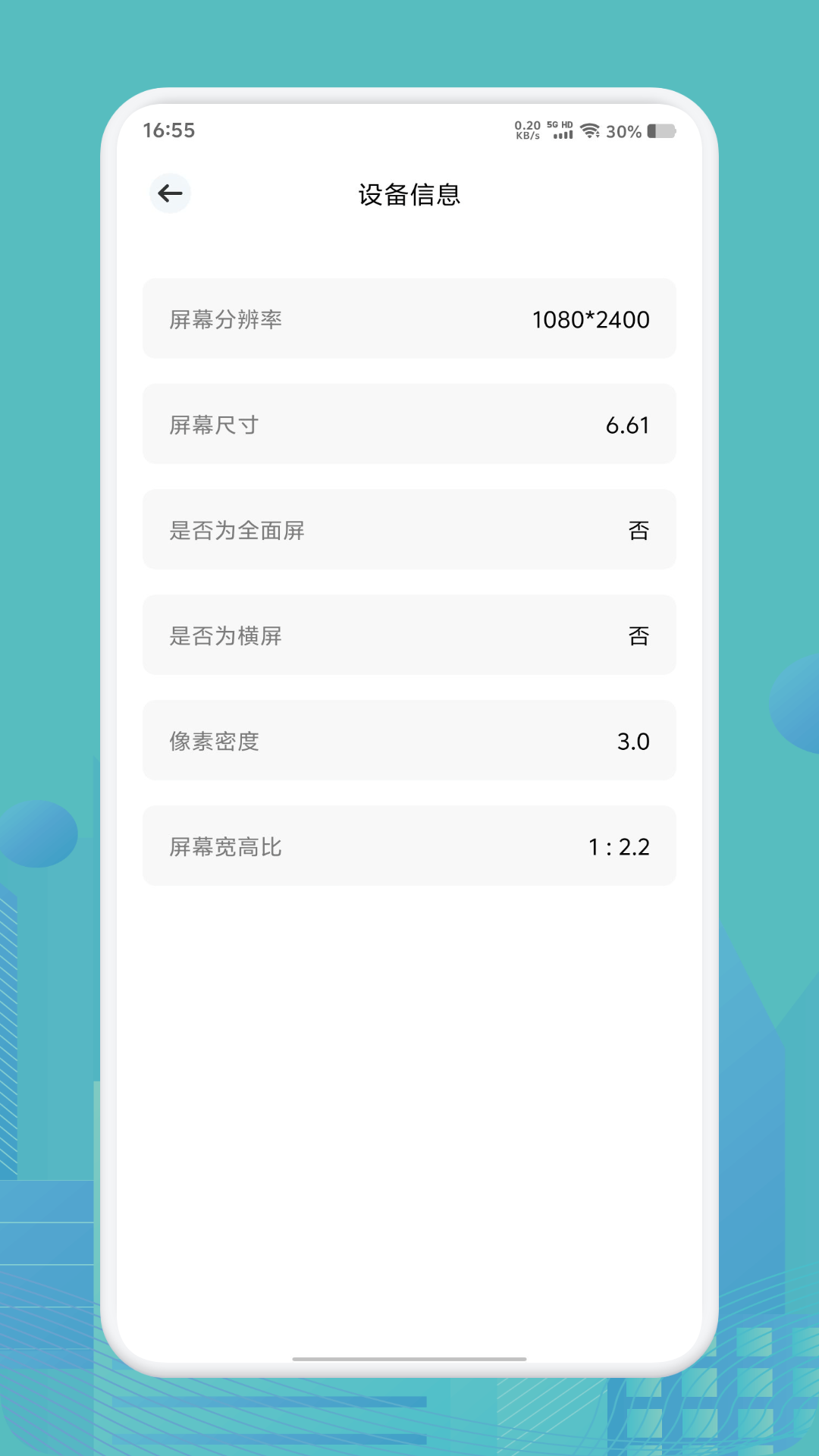Tap the 否 value for fullscreen status
Screen dimensions: 819x1456
(x=640, y=531)
